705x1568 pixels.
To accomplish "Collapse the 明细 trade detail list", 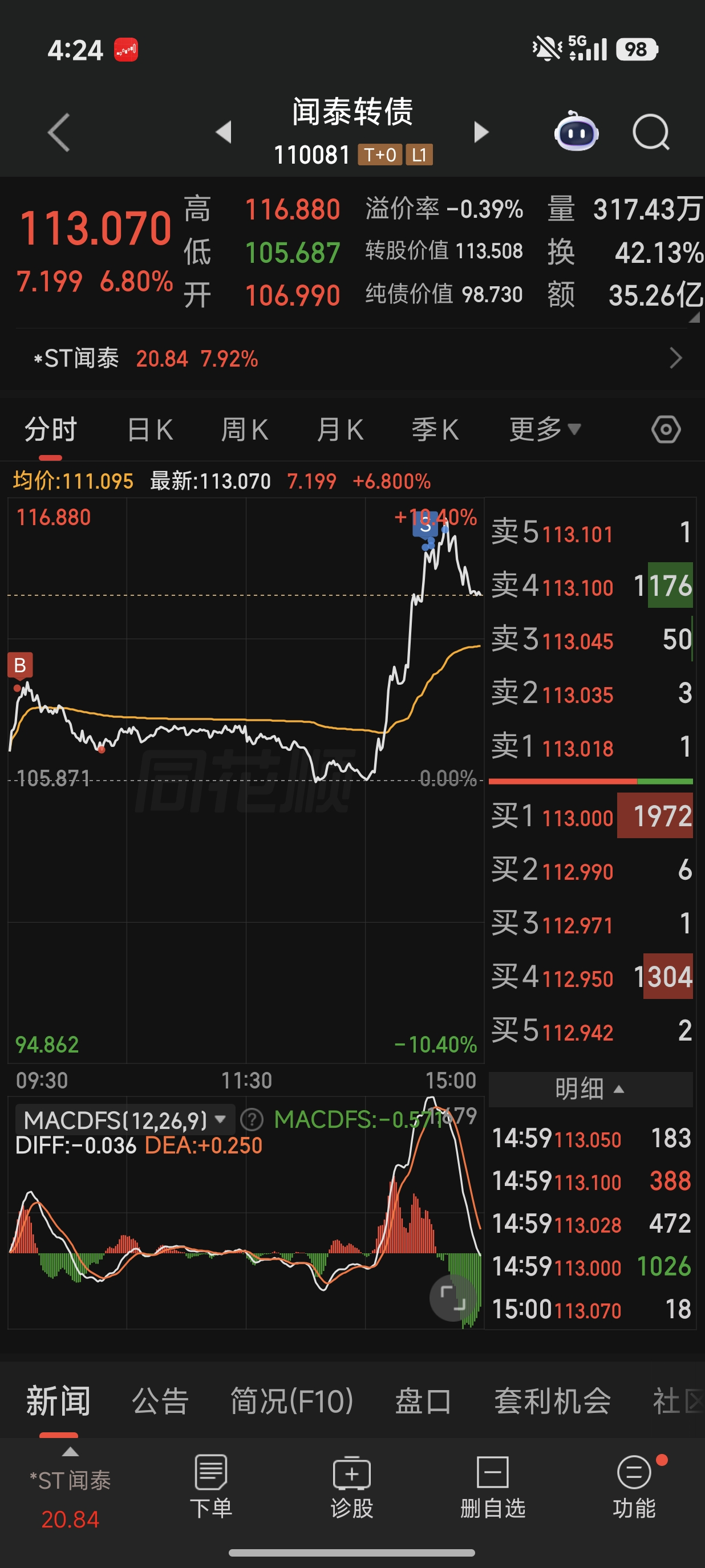I will click(590, 1089).
